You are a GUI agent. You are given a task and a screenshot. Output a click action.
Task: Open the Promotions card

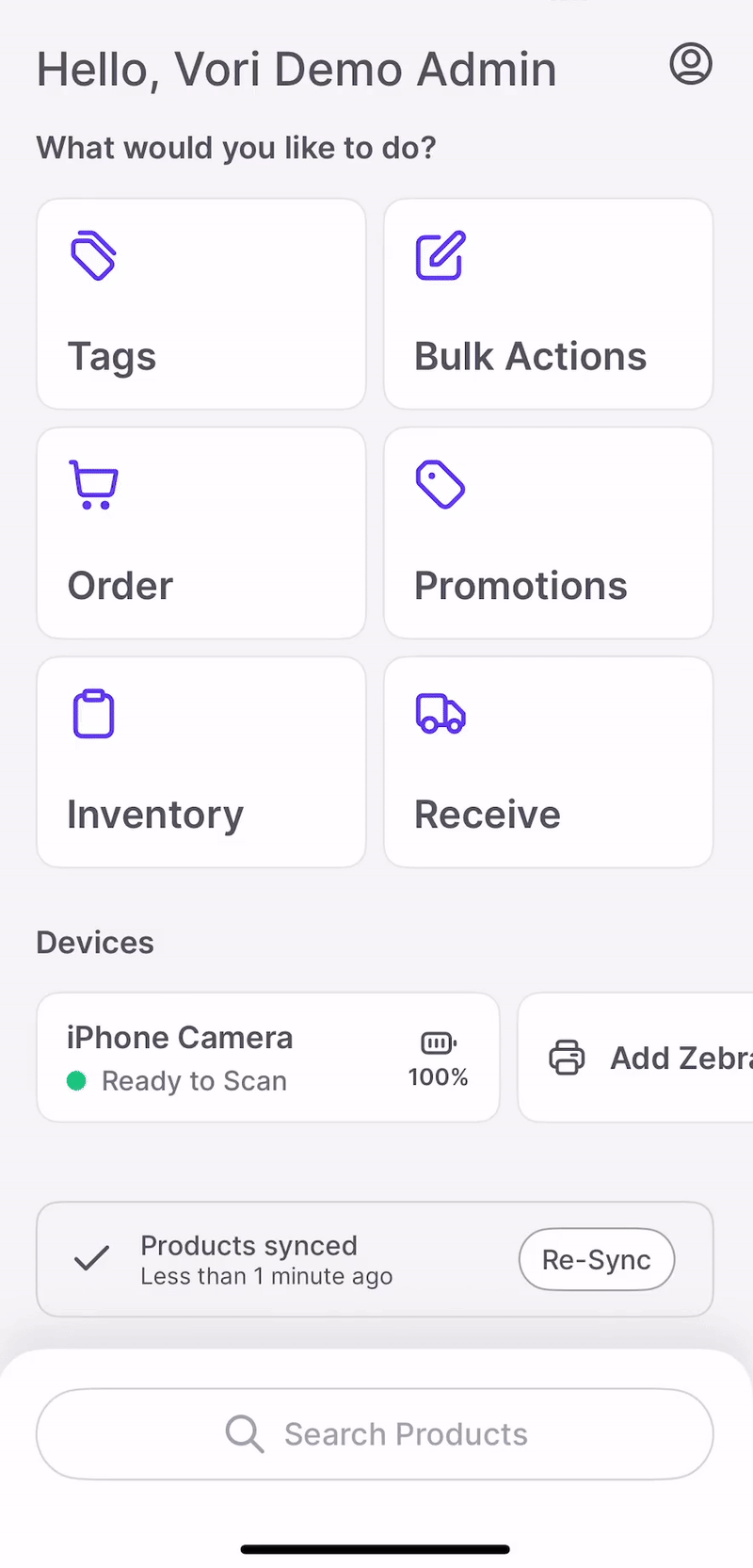(549, 533)
